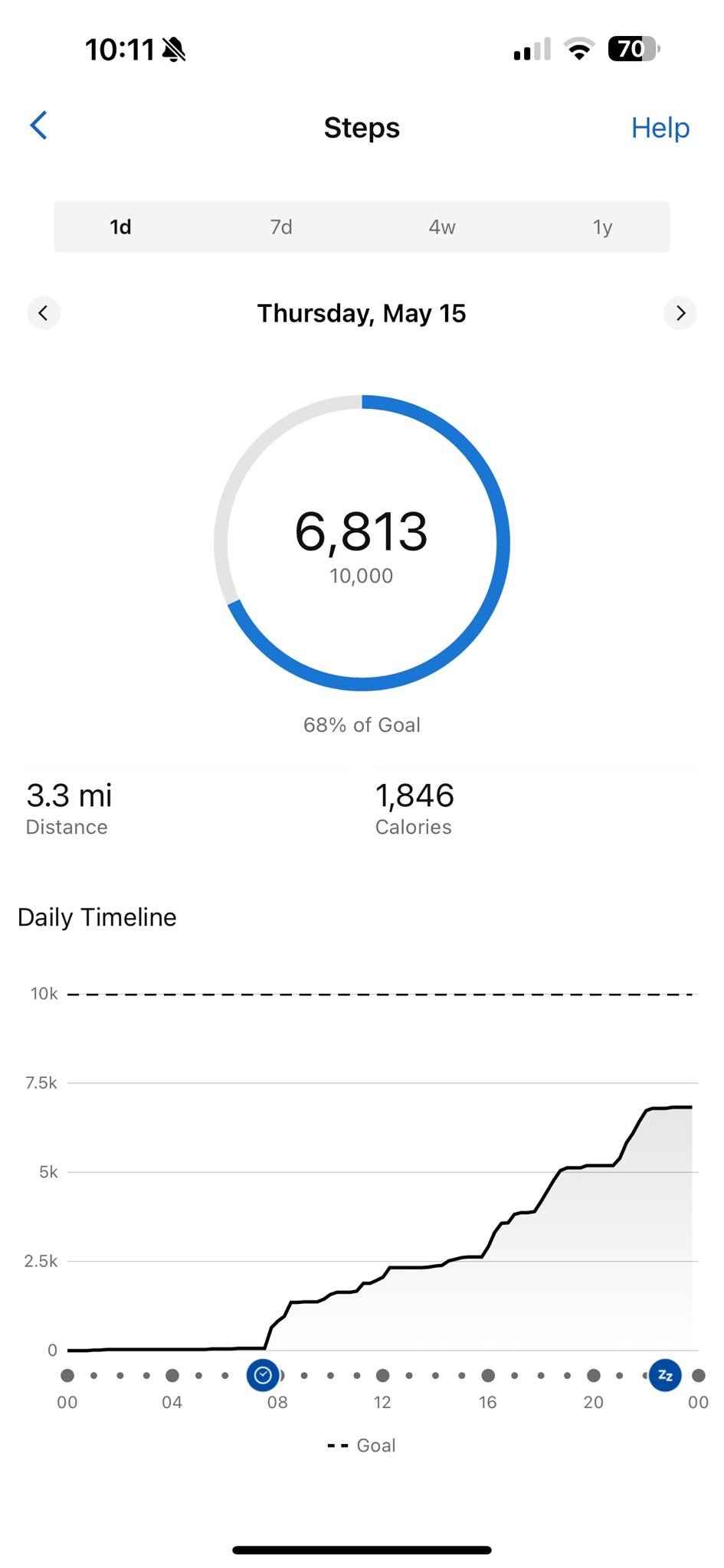Go to the next day
The width and height of the screenshot is (724, 1568).
coord(680,313)
